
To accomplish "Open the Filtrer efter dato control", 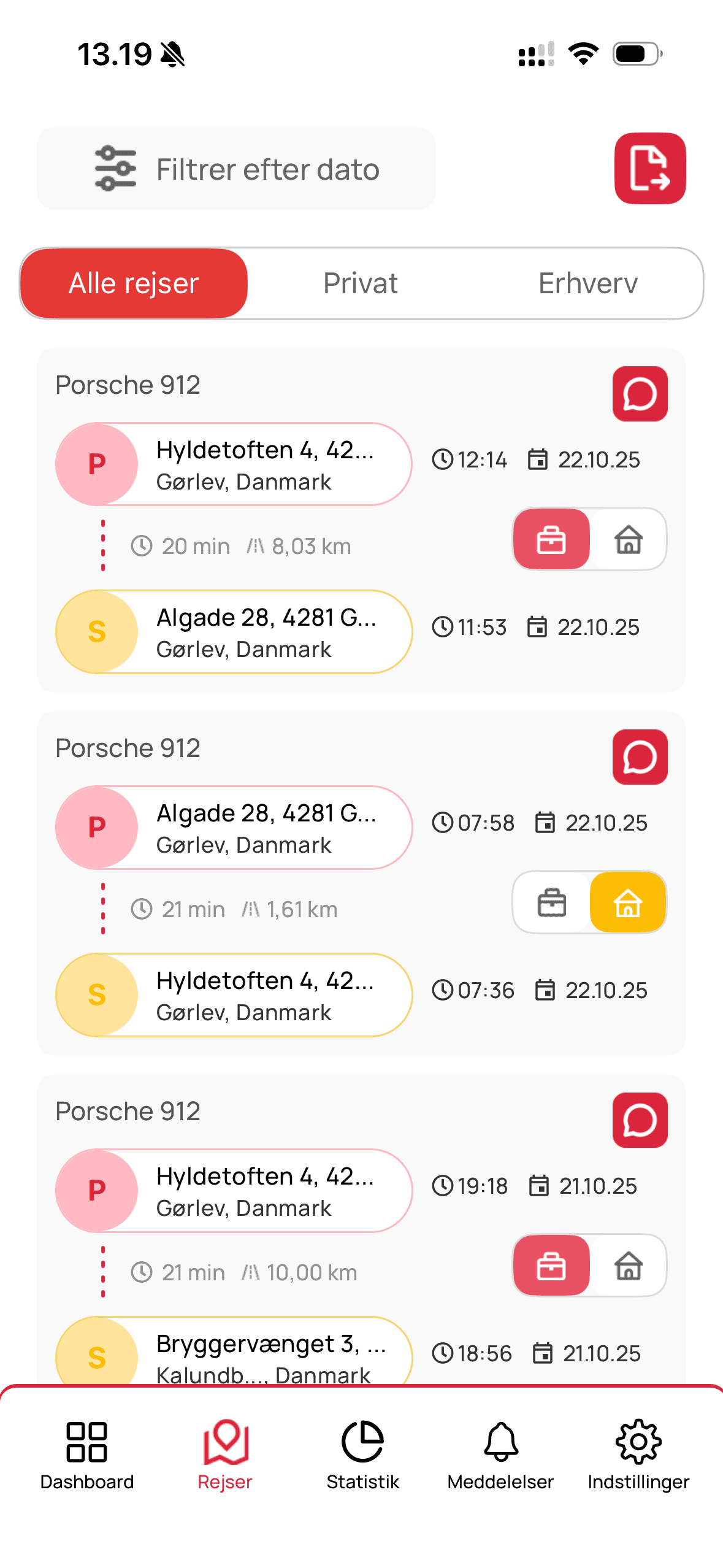I will pyautogui.click(x=236, y=169).
